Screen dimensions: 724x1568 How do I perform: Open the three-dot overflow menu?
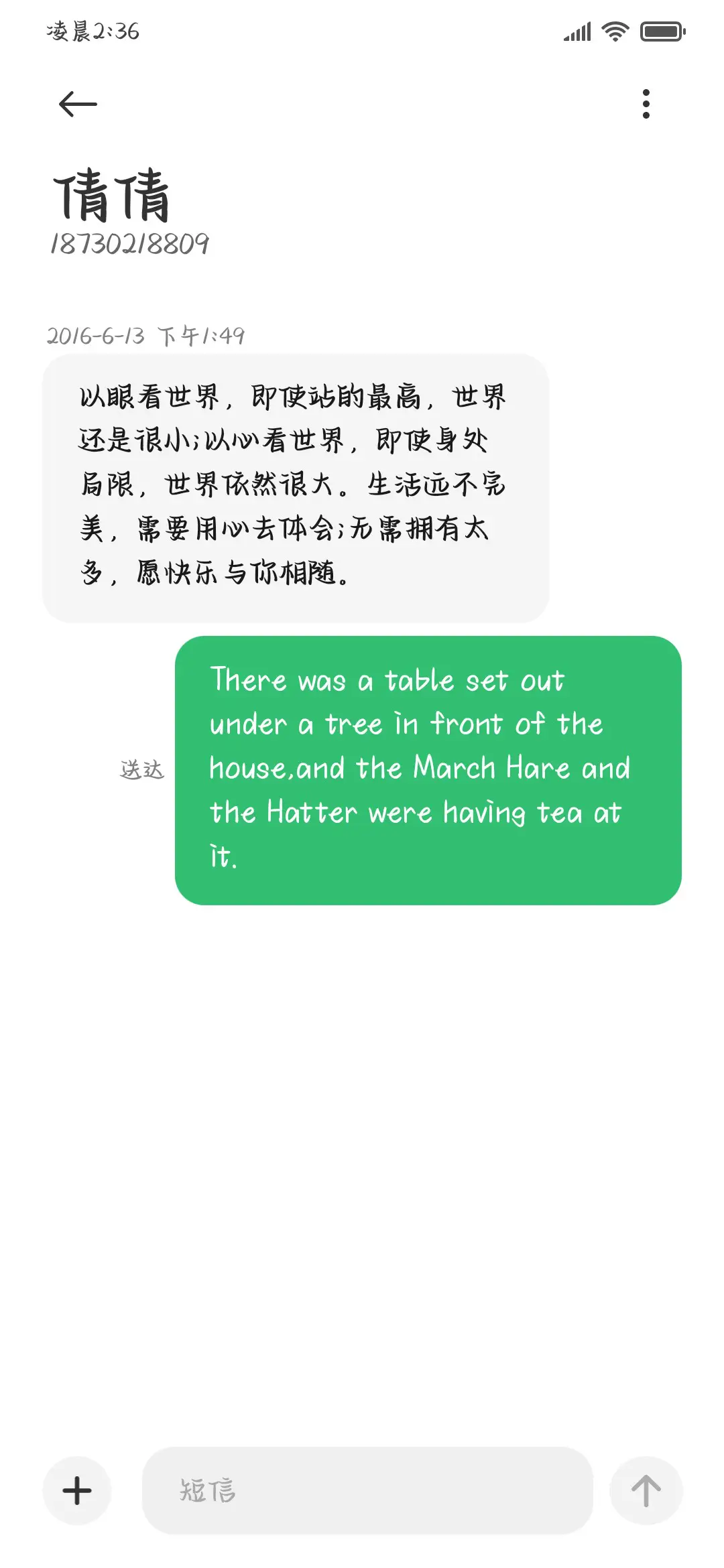pos(646,104)
